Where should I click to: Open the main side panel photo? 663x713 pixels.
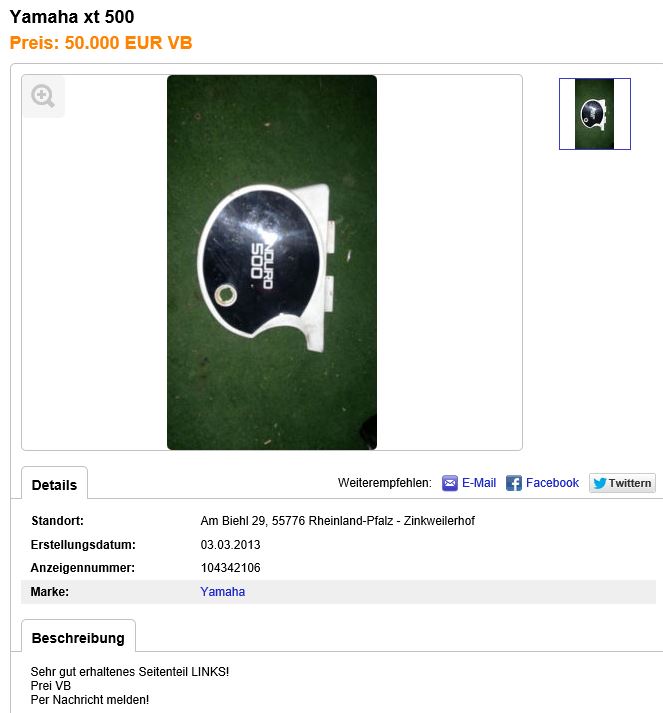point(272,262)
